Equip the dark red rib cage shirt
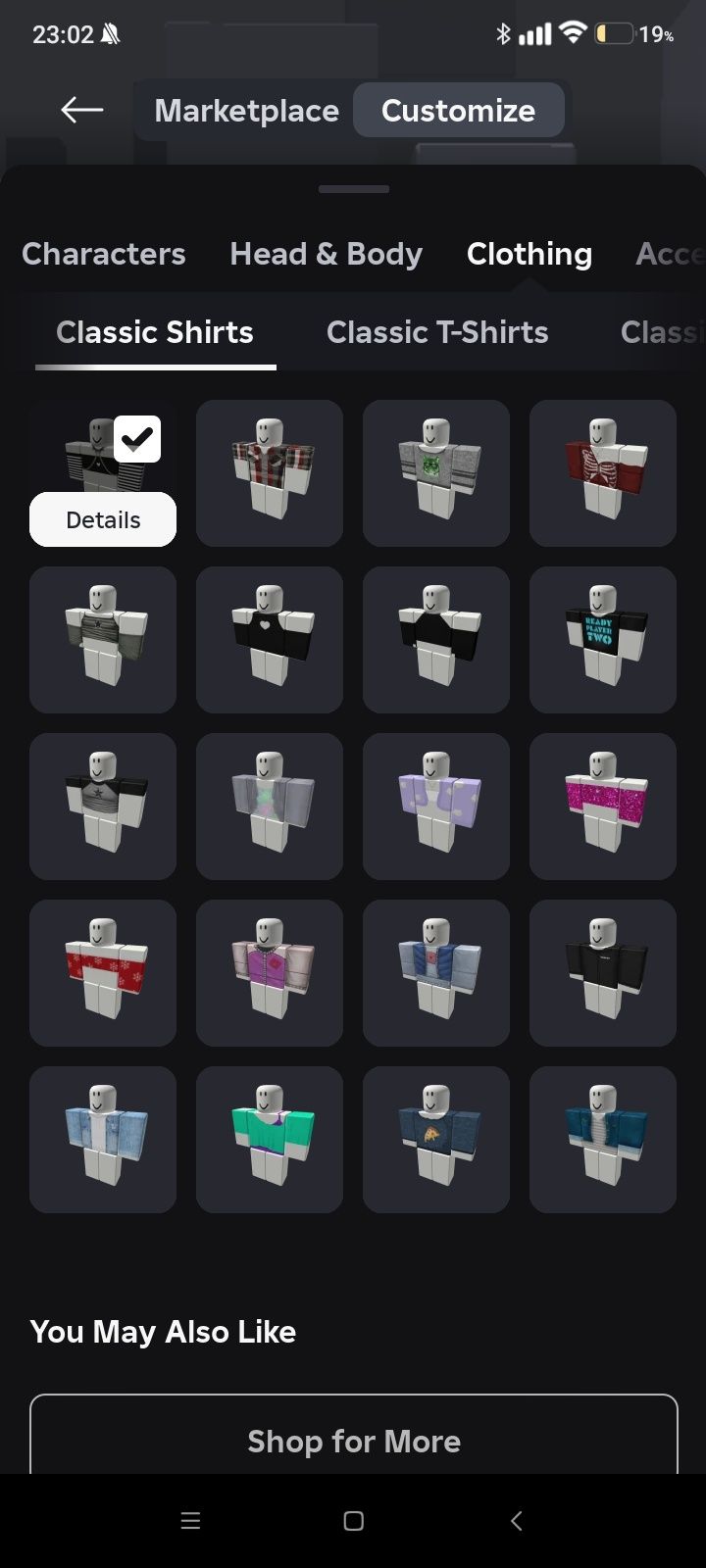This screenshot has height=1568, width=706. 603,472
